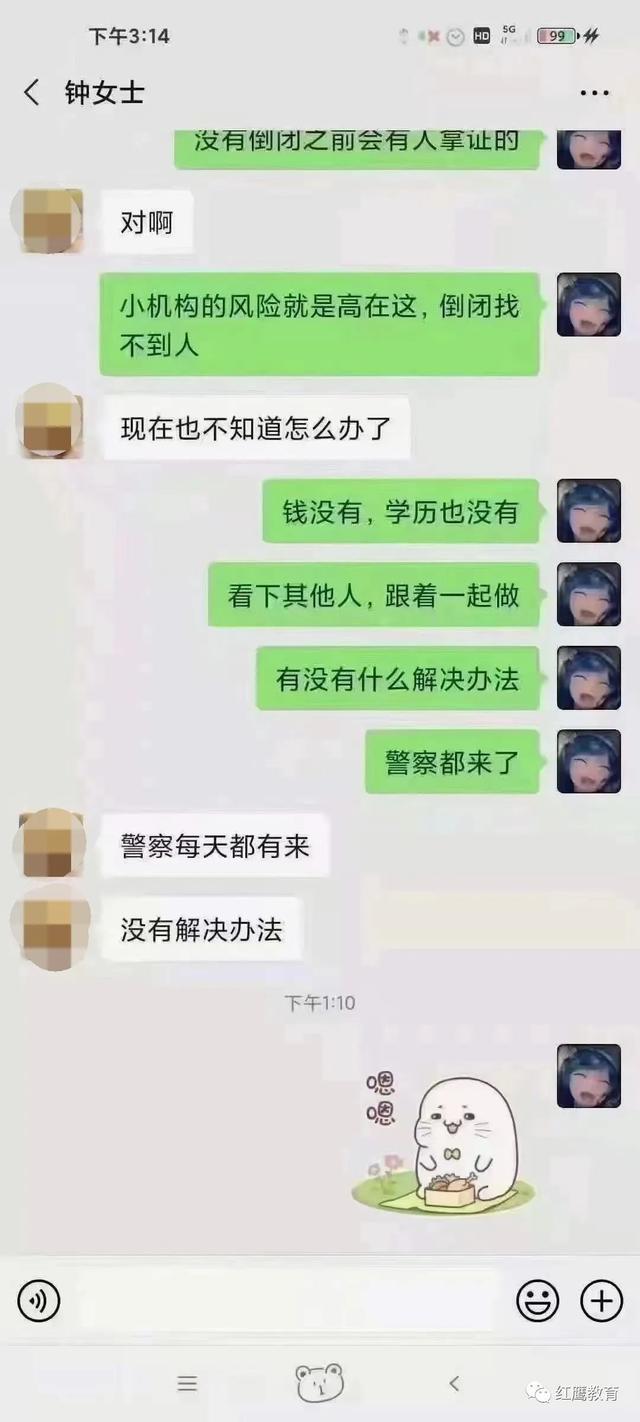Tap the system home bear button
This screenshot has height=1422, width=640.
tap(319, 1383)
